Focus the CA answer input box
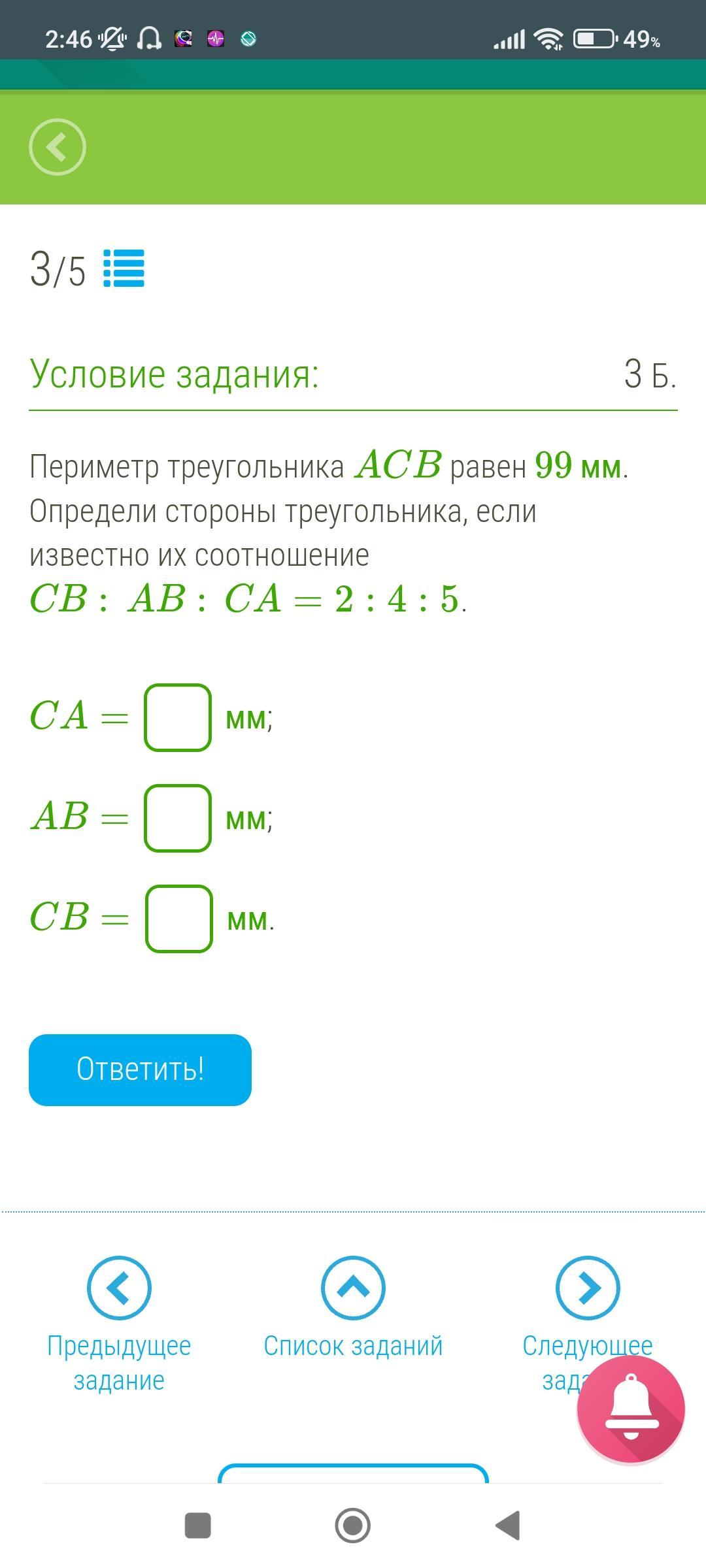This screenshot has height=1568, width=706. (x=178, y=717)
